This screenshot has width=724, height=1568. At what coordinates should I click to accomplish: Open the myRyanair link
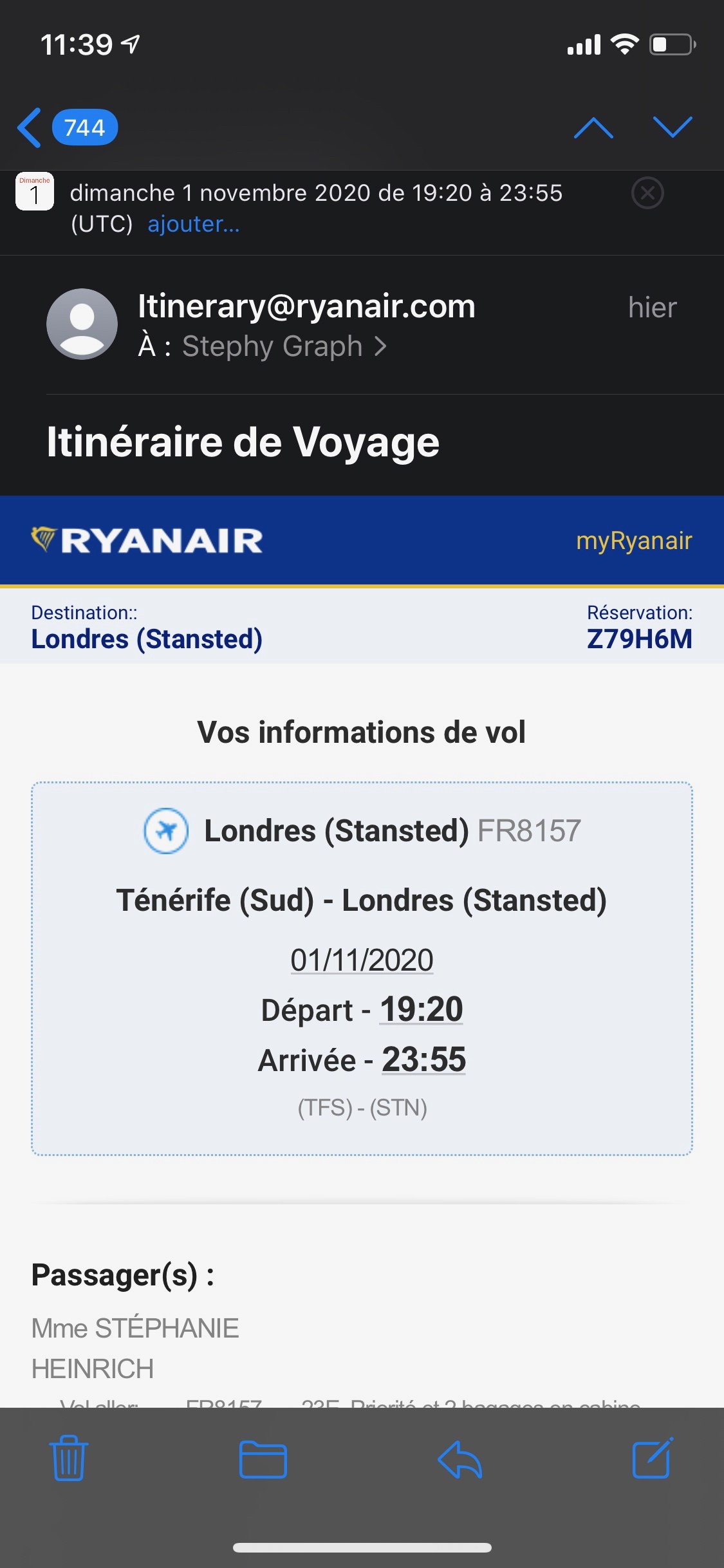[x=633, y=541]
